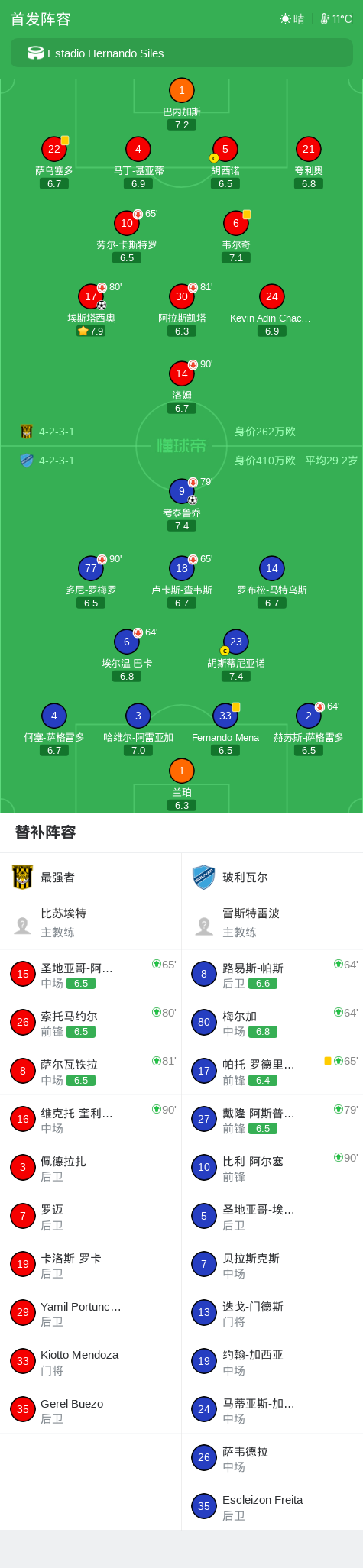Image resolution: width=363 pixels, height=1568 pixels.
Task: Select 胡斯蒂尼亚诺 number 23 captain
Action: point(236,655)
